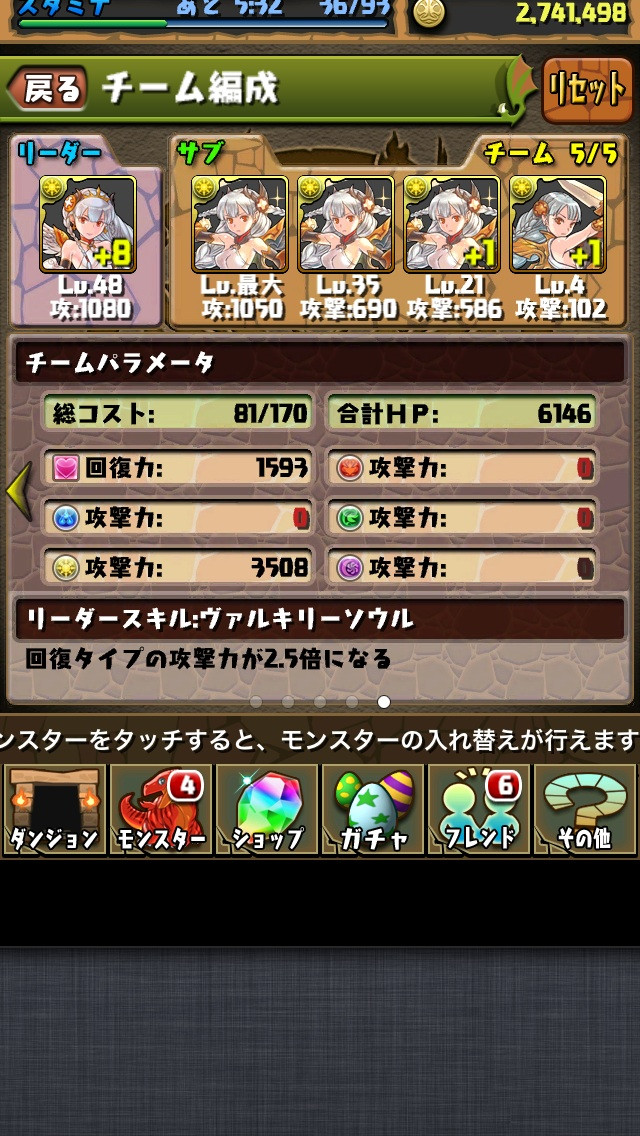Select the leader monster Lv.48
This screenshot has height=1136, width=640.
pos(87,223)
